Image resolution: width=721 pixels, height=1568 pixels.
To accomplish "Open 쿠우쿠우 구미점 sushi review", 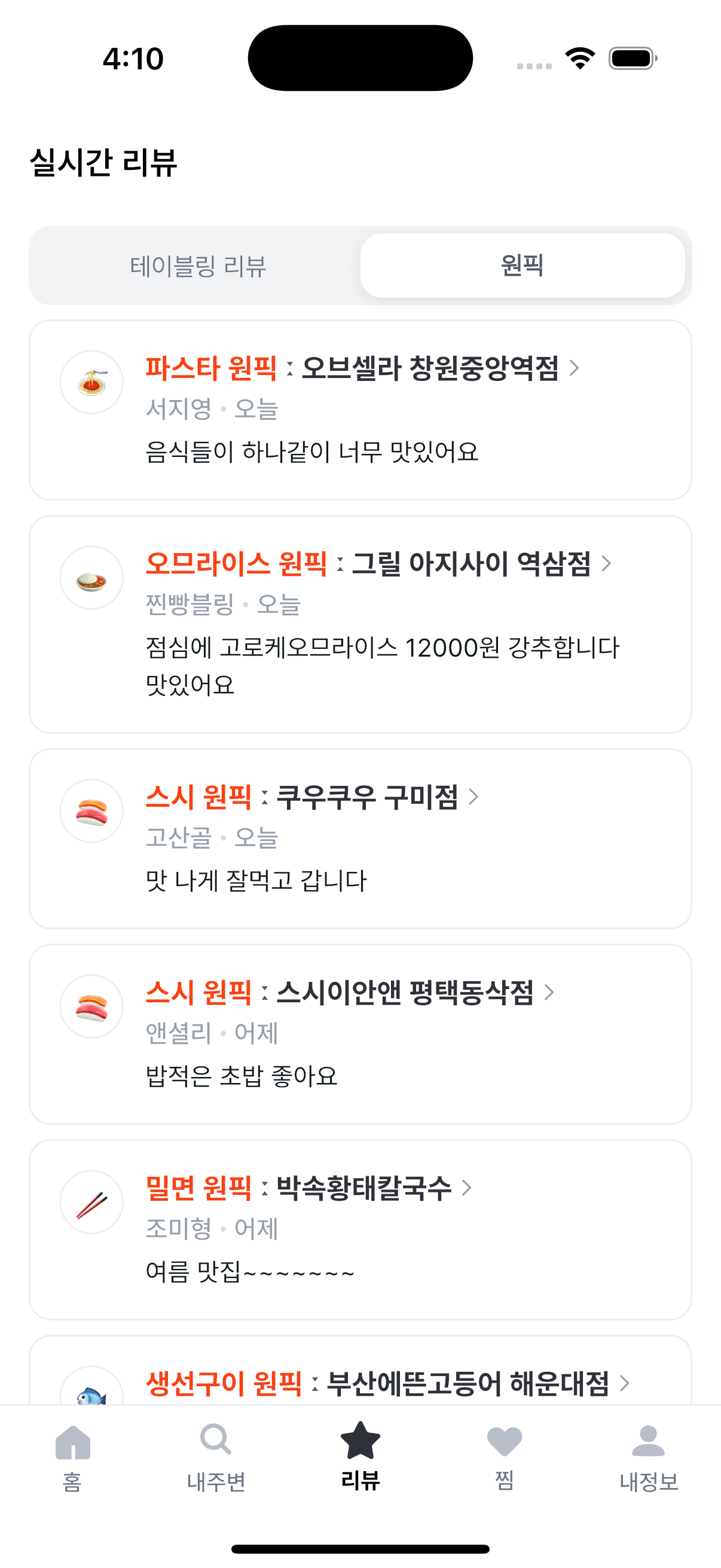I will click(x=360, y=838).
